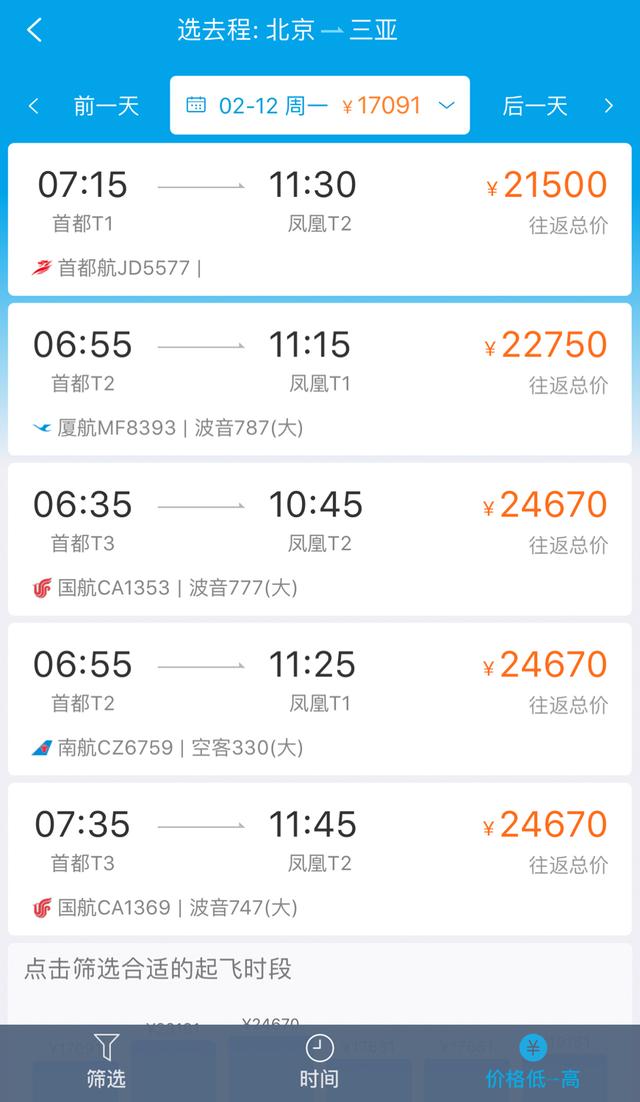The image size is (640, 1102).
Task: Select flight 厦航MF8393 at 06:55
Action: click(320, 380)
